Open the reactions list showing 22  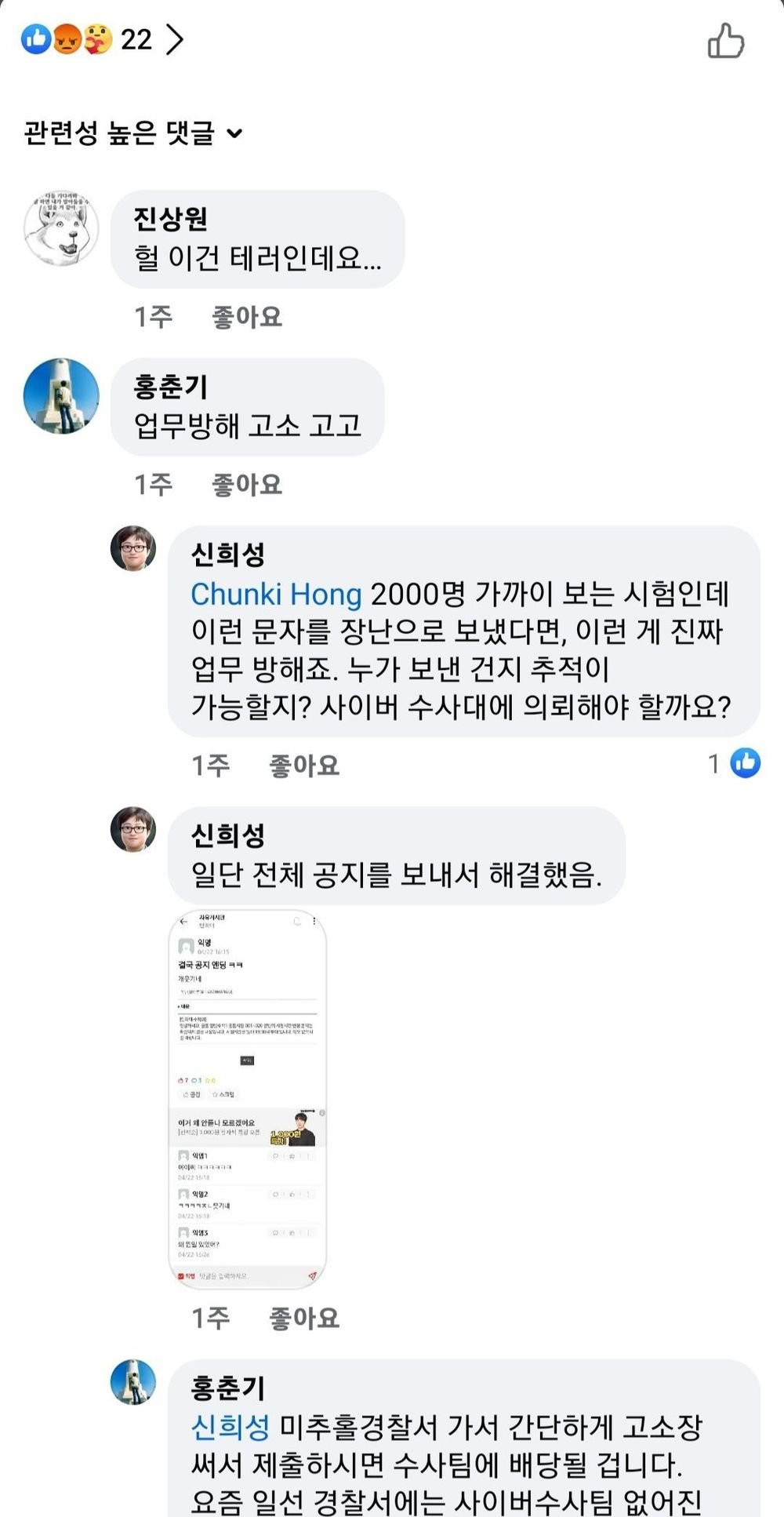pyautogui.click(x=102, y=39)
